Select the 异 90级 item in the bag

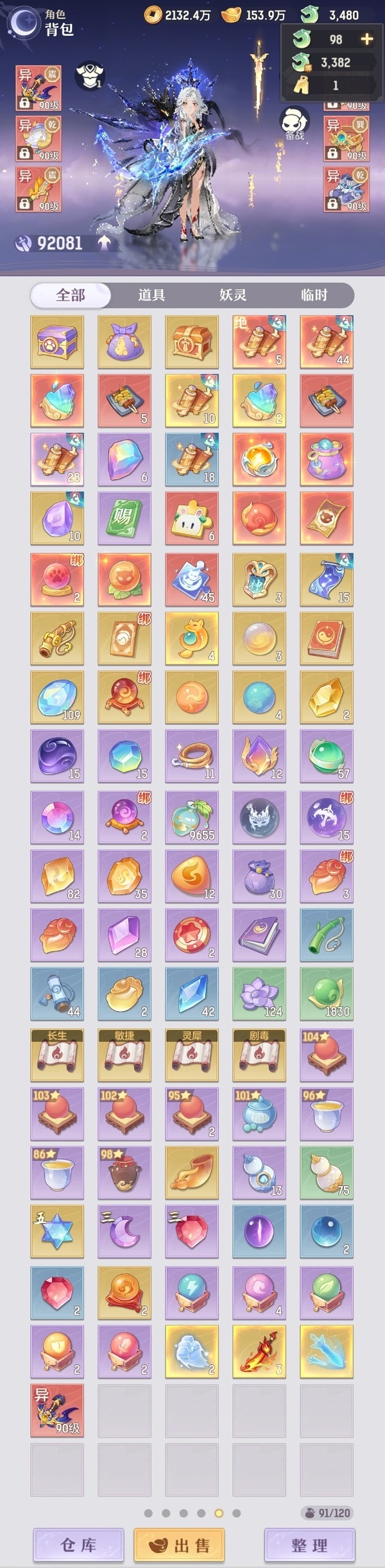(x=57, y=1411)
